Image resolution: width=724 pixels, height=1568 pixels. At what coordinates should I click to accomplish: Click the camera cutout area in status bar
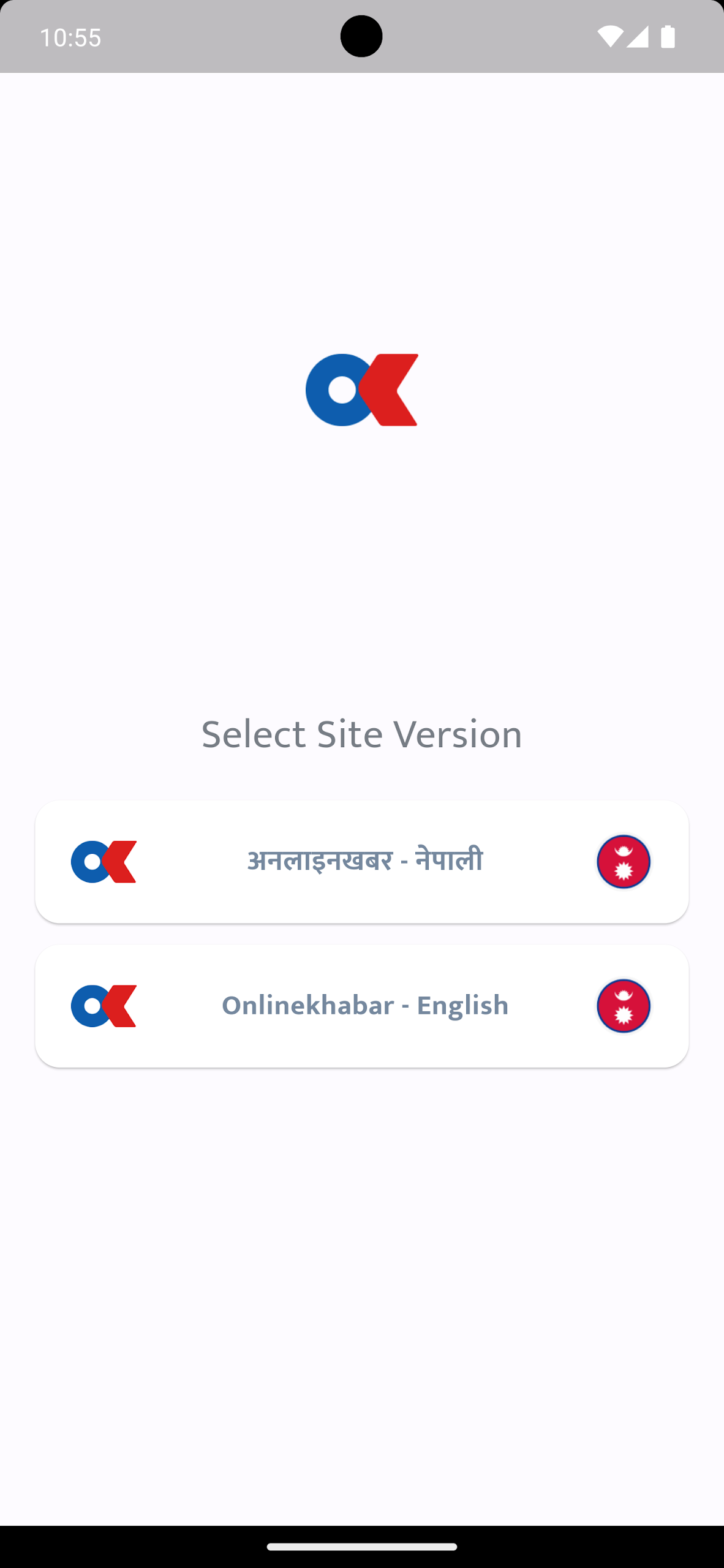361,35
